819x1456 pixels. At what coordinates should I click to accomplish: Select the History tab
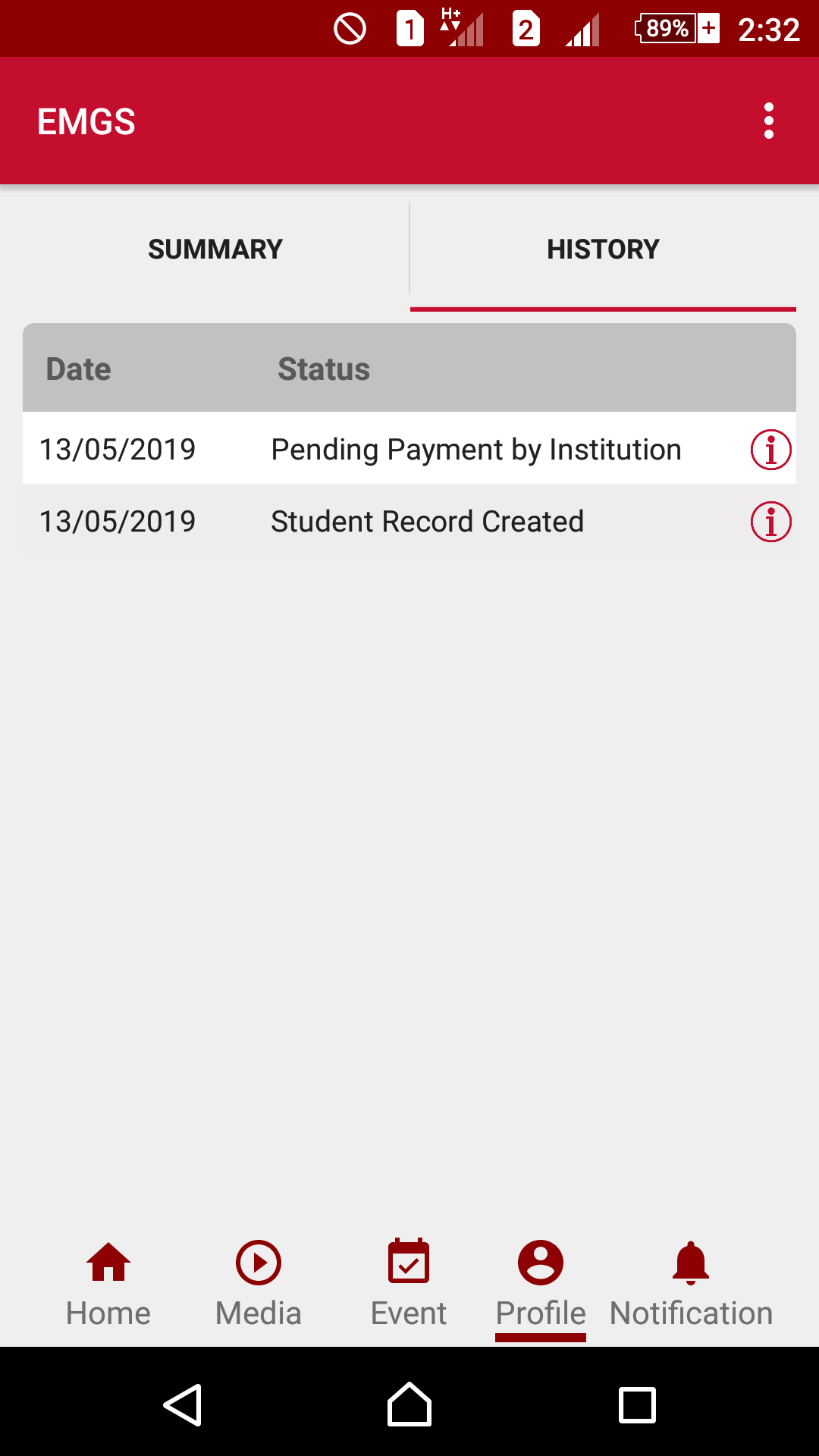click(603, 249)
